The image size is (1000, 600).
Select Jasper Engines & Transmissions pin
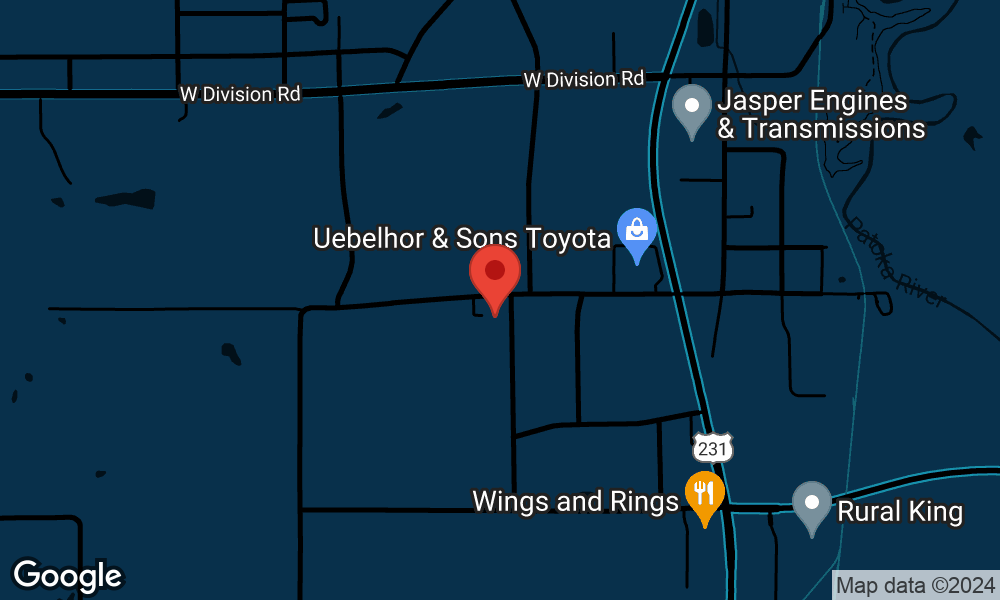[691, 108]
